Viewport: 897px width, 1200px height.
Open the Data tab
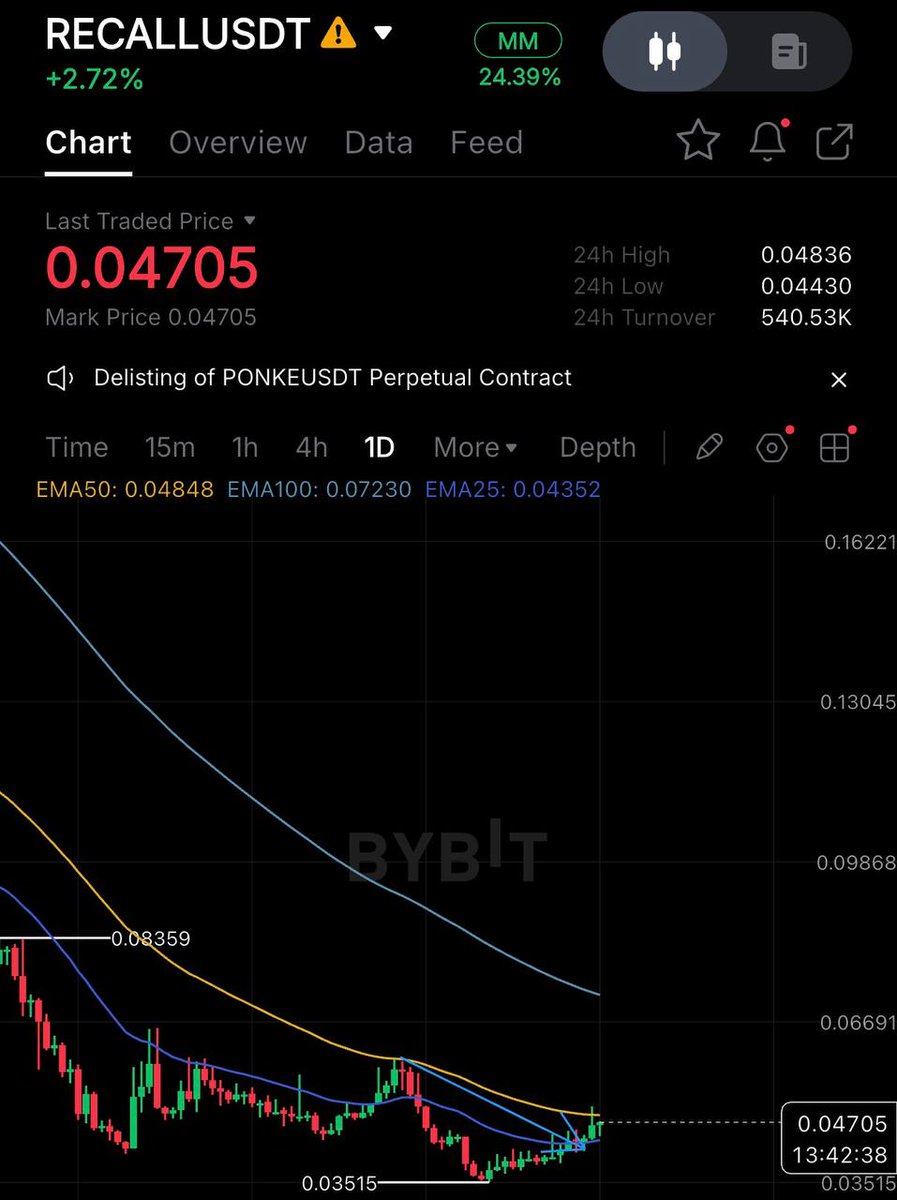[x=378, y=143]
